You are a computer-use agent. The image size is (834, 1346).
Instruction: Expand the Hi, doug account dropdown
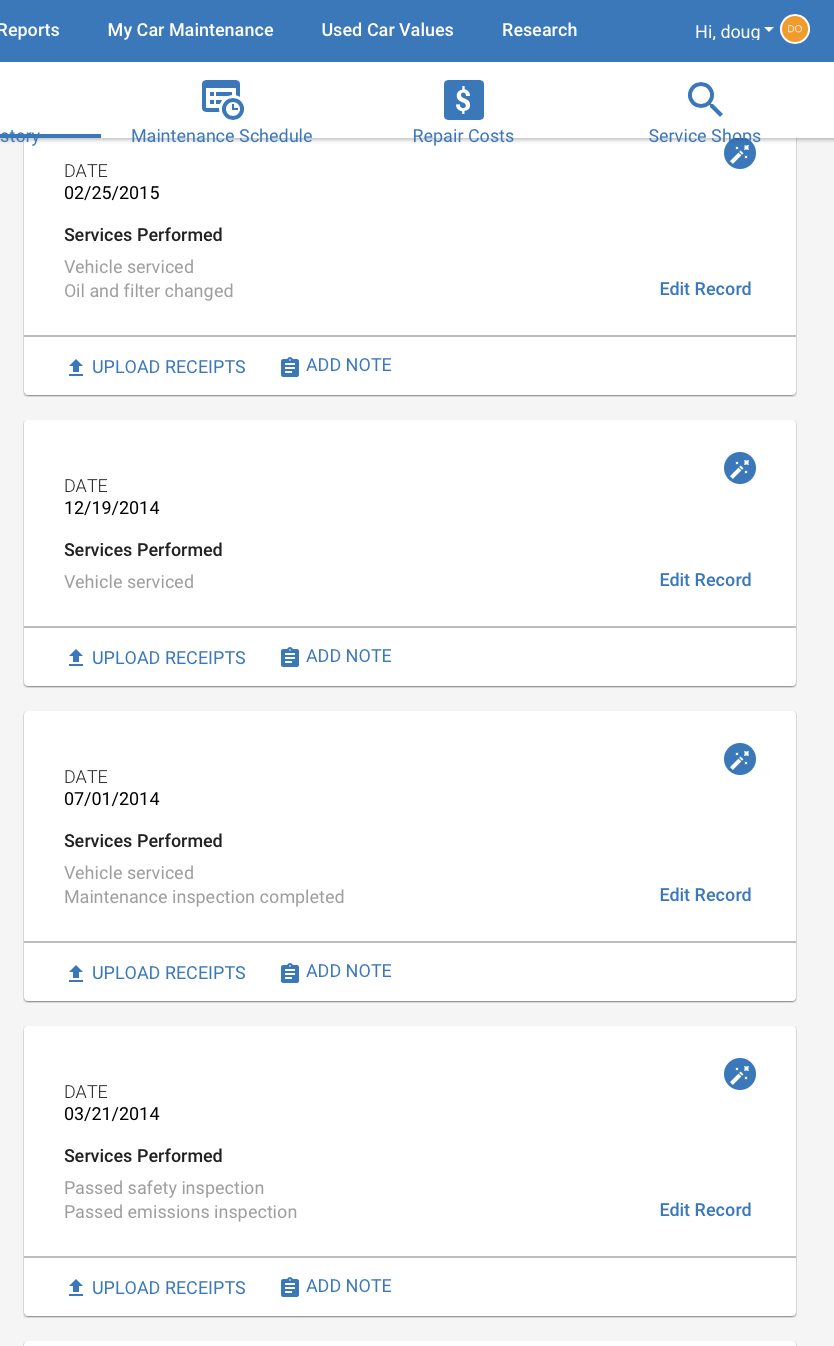[x=734, y=31]
